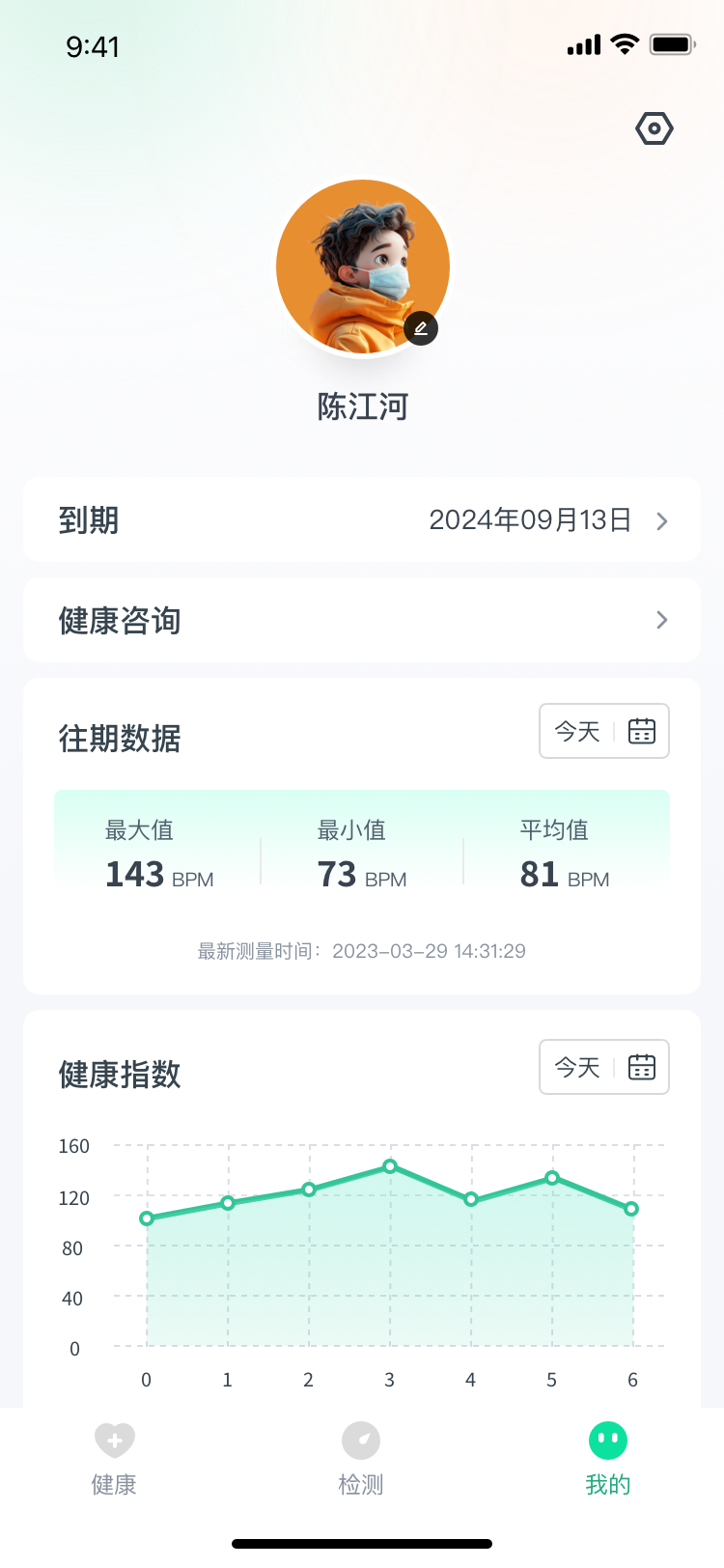Open the 到期 expiry date row
Screen dimensions: 724x1568
362,520
